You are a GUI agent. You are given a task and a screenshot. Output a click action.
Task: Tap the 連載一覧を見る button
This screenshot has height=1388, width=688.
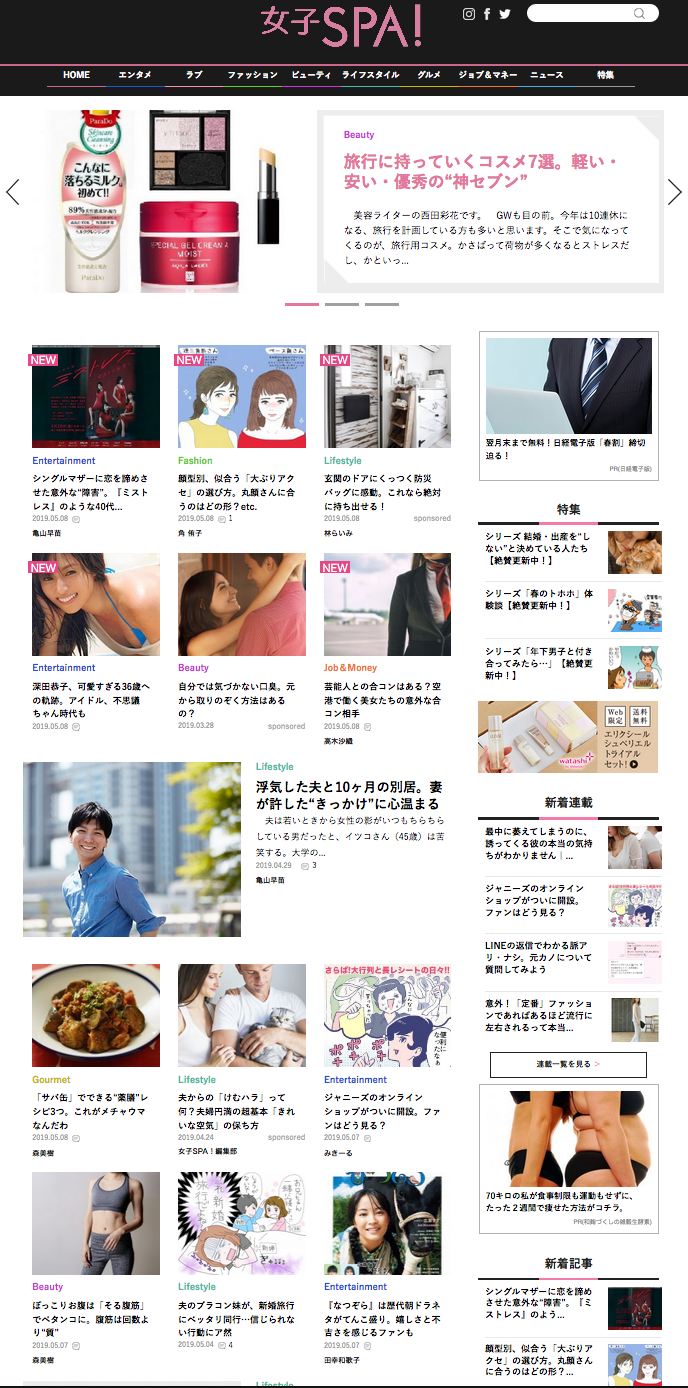pyautogui.click(x=568, y=1064)
